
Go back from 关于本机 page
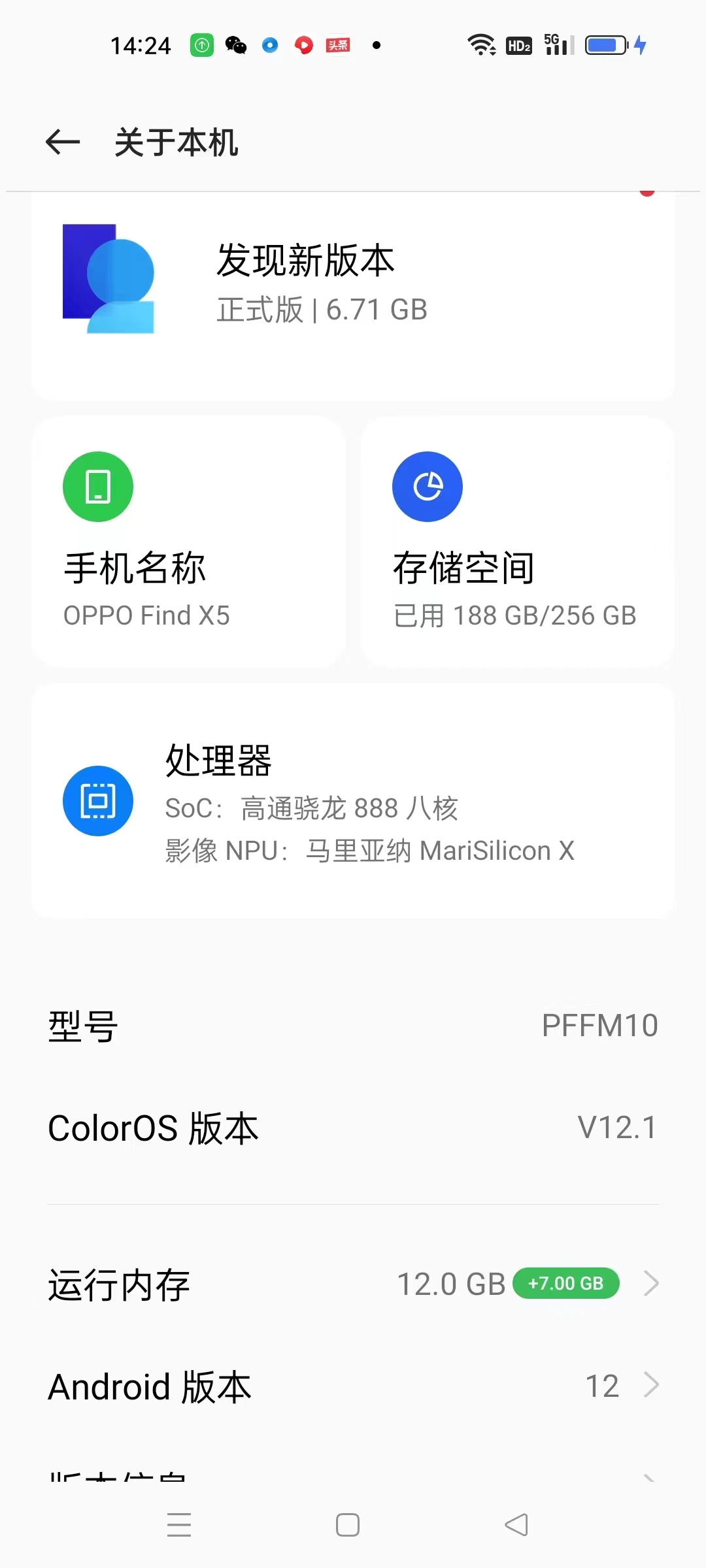click(x=63, y=142)
